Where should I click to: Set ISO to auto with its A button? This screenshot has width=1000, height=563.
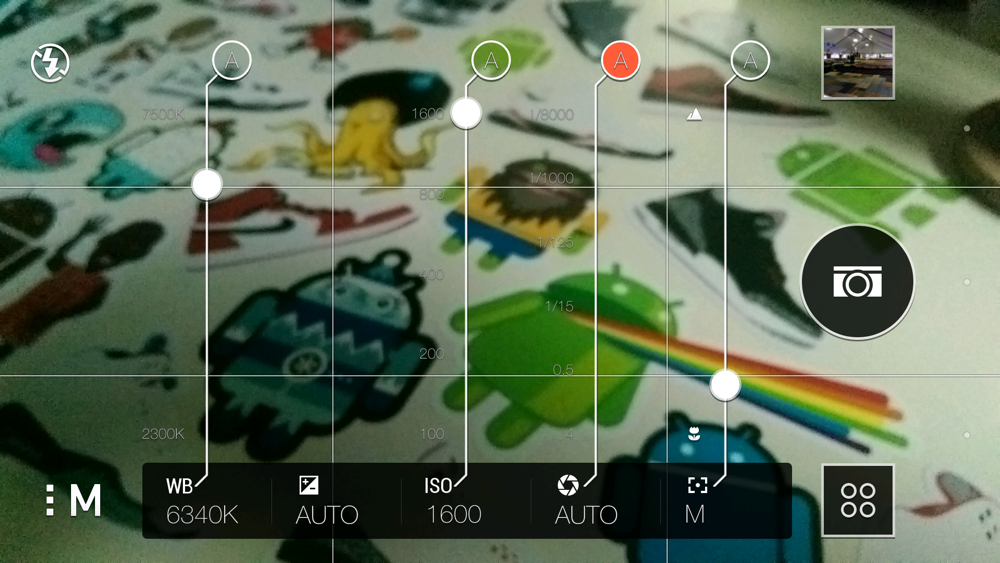(x=491, y=61)
